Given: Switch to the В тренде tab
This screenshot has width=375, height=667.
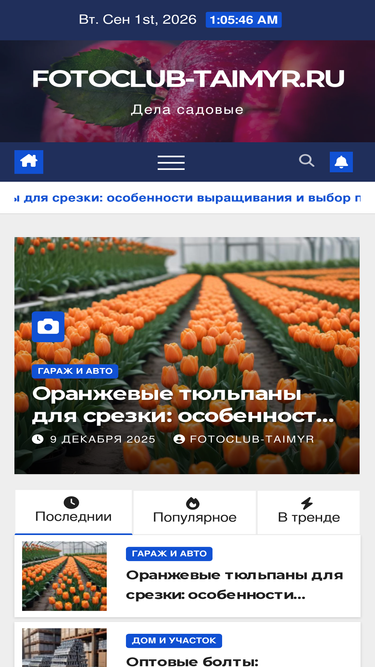Looking at the screenshot, I should click(x=309, y=512).
